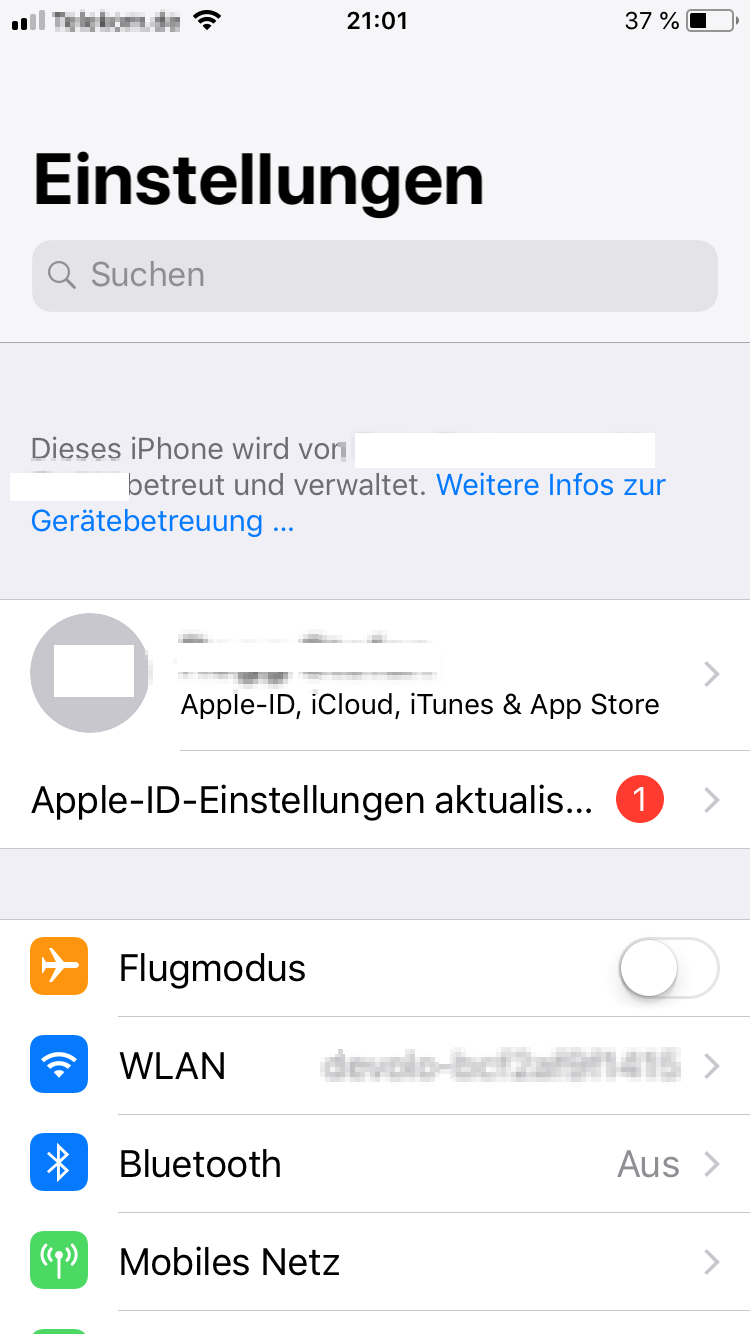Open Mobiles Netz settings

tap(375, 1262)
